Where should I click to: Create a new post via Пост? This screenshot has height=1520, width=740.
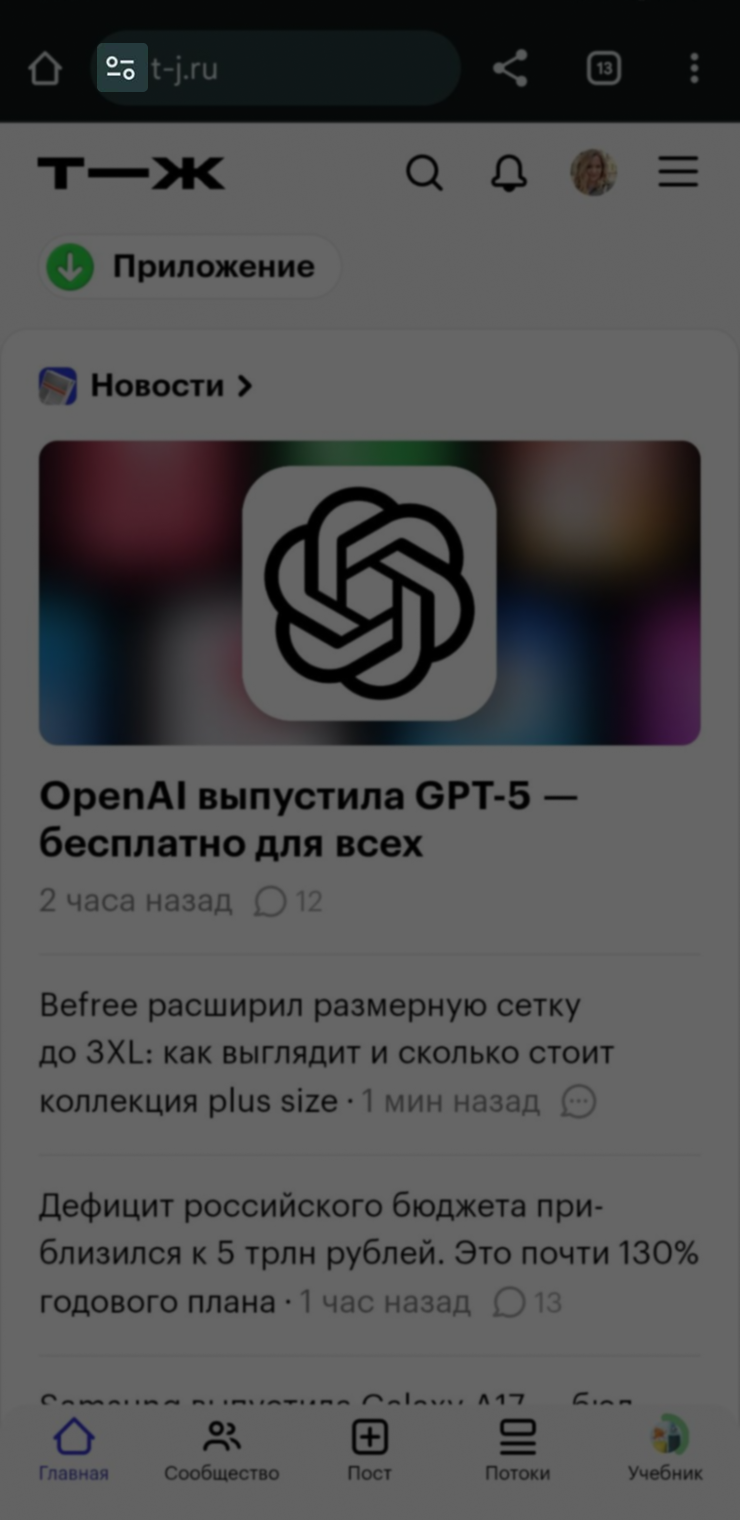(369, 1450)
